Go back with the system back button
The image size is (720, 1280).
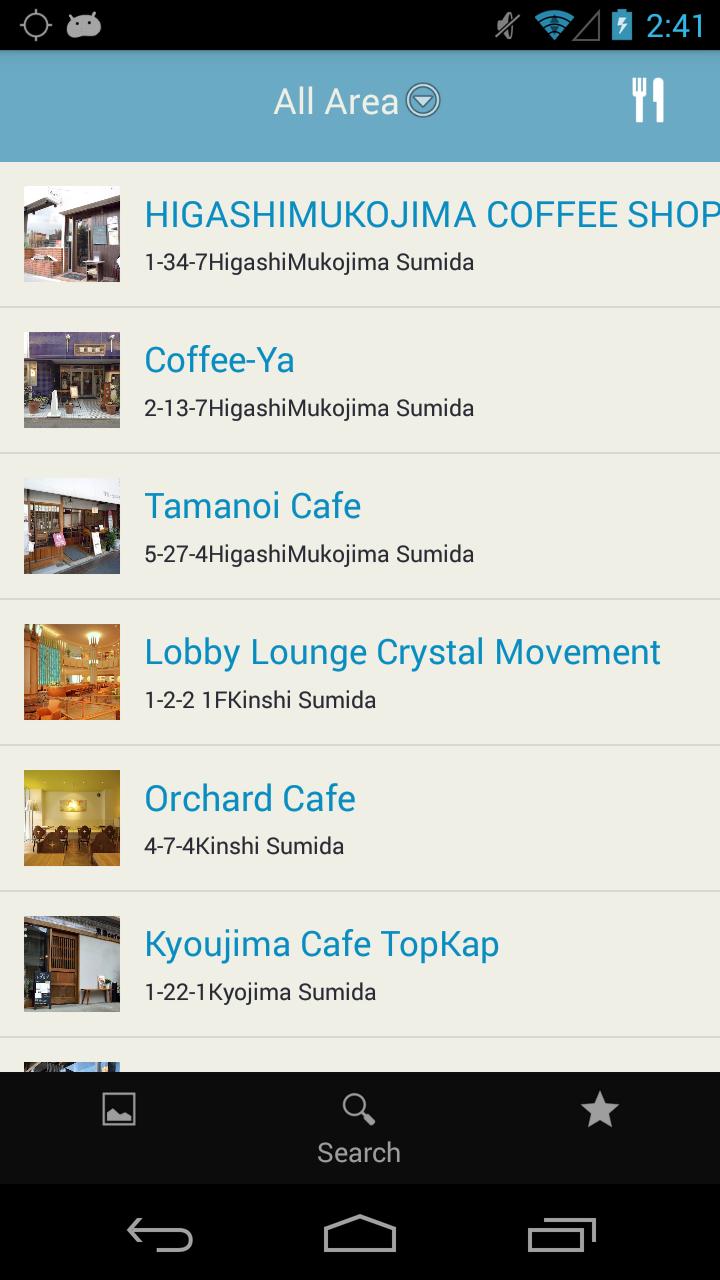pyautogui.click(x=160, y=1235)
